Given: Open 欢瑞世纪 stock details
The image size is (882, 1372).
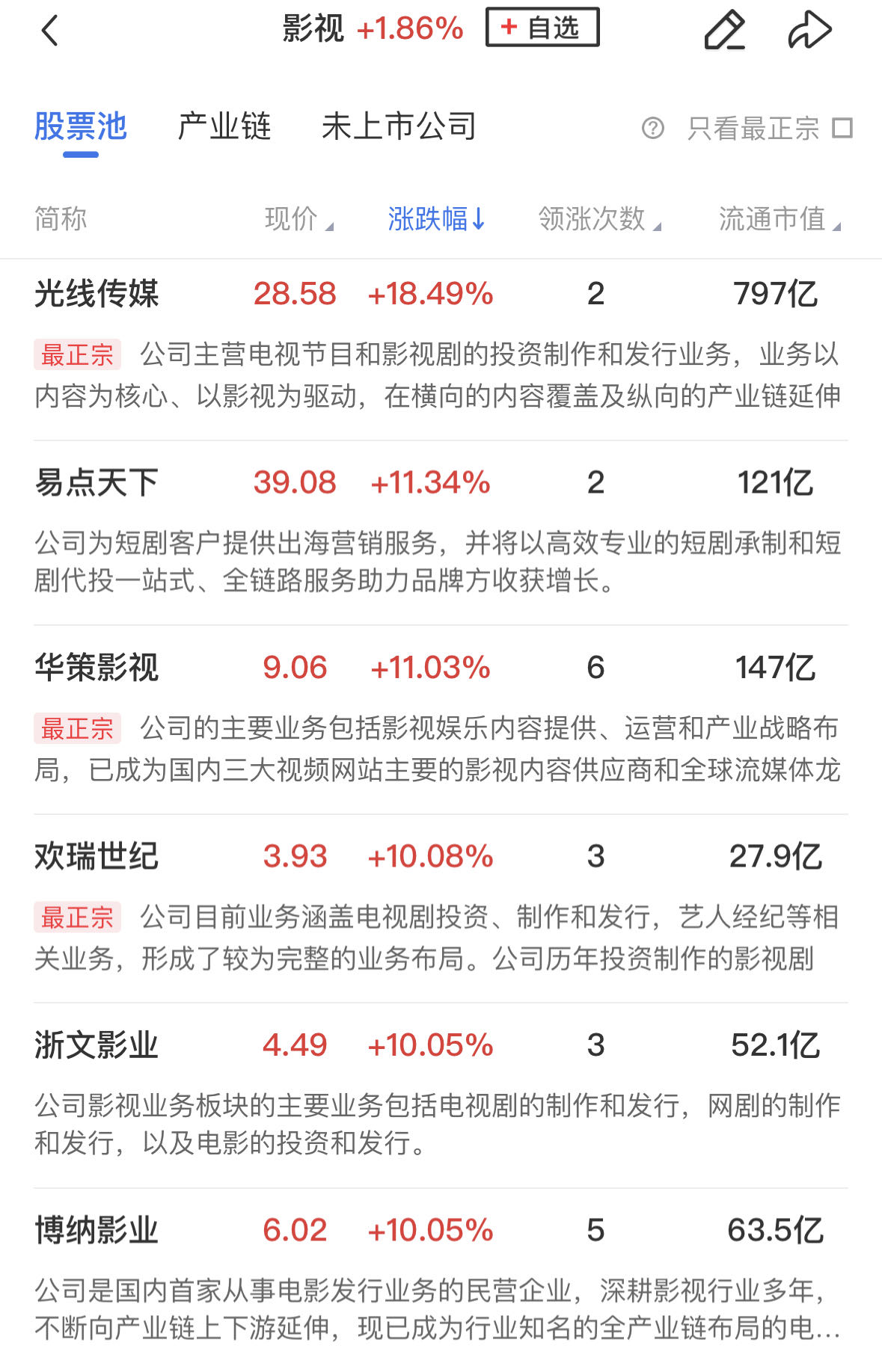Looking at the screenshot, I should pyautogui.click(x=97, y=856).
